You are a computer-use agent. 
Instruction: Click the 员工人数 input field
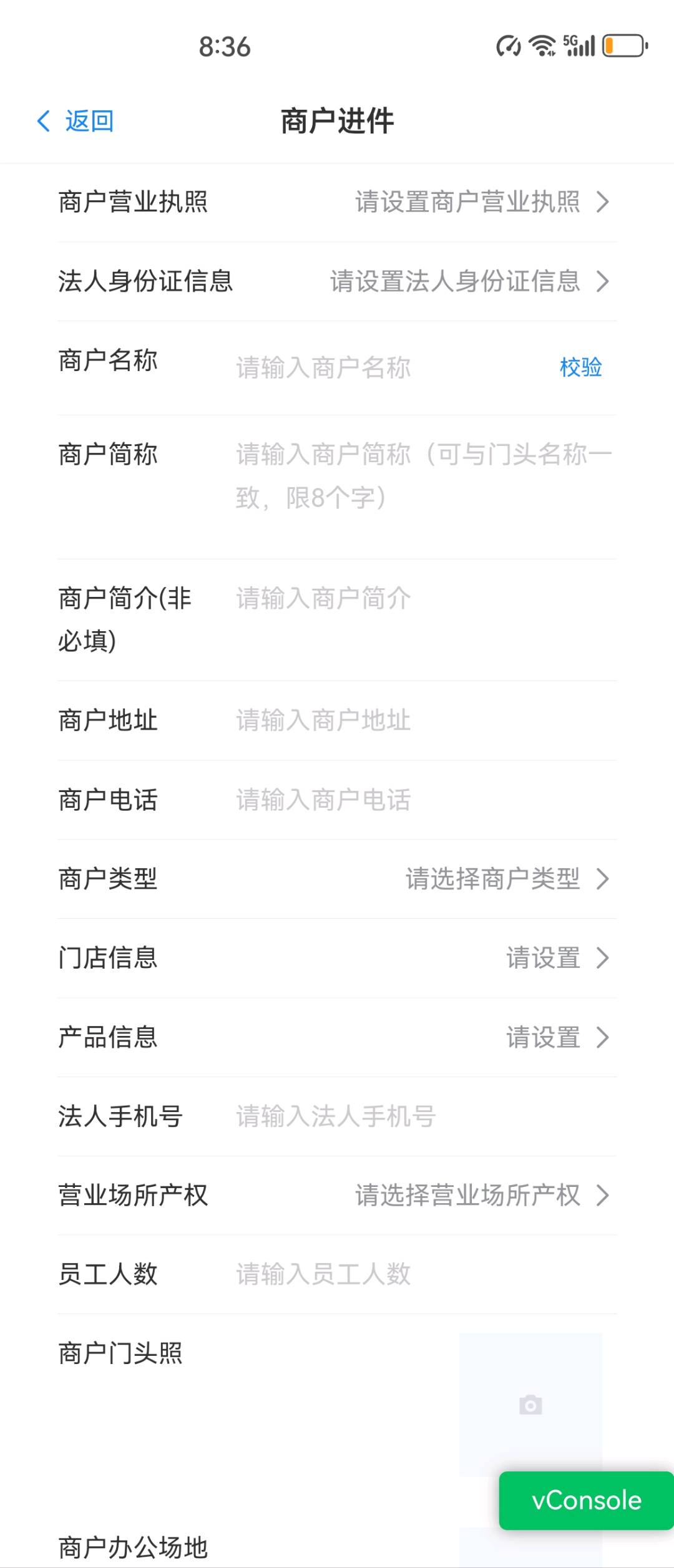pos(374,1274)
